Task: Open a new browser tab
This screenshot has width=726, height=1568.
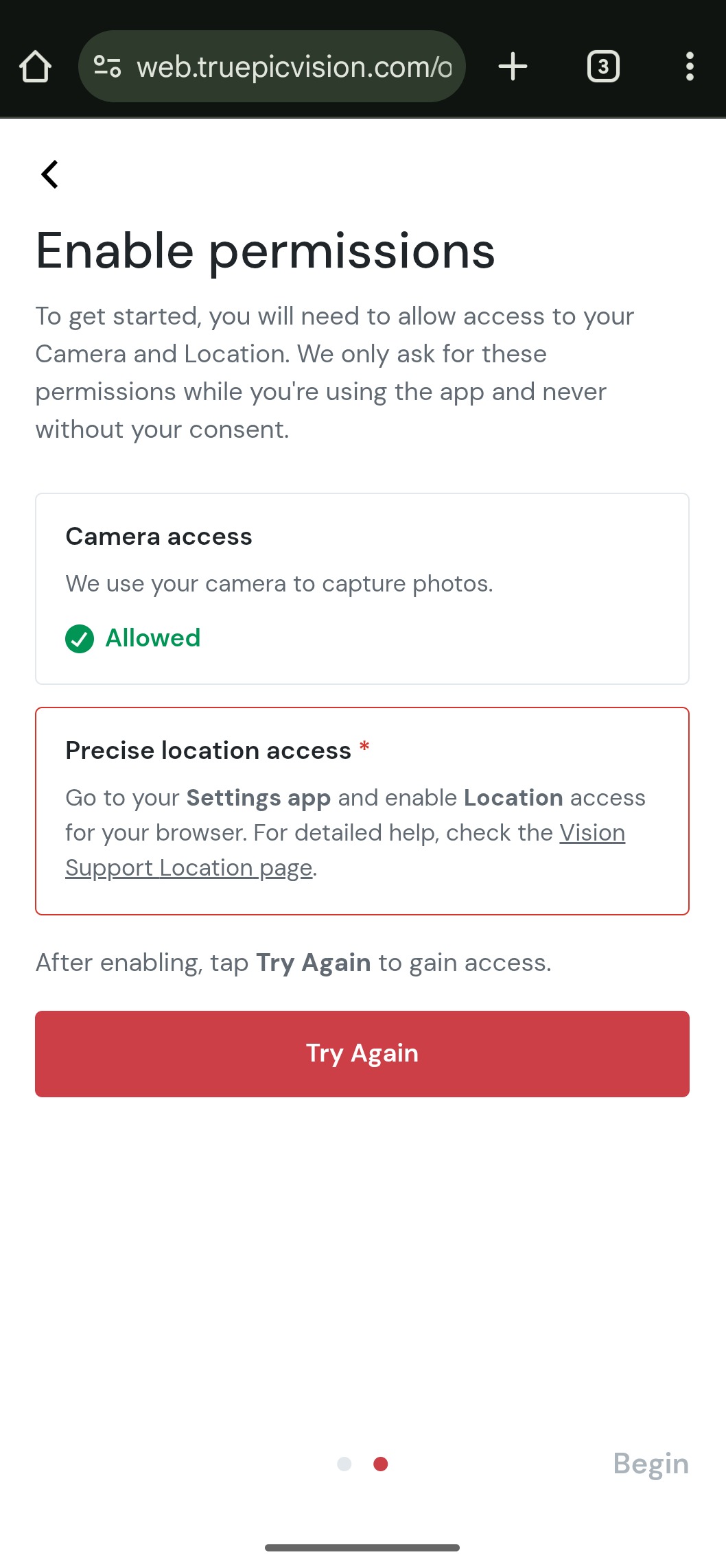Action: coord(513,67)
